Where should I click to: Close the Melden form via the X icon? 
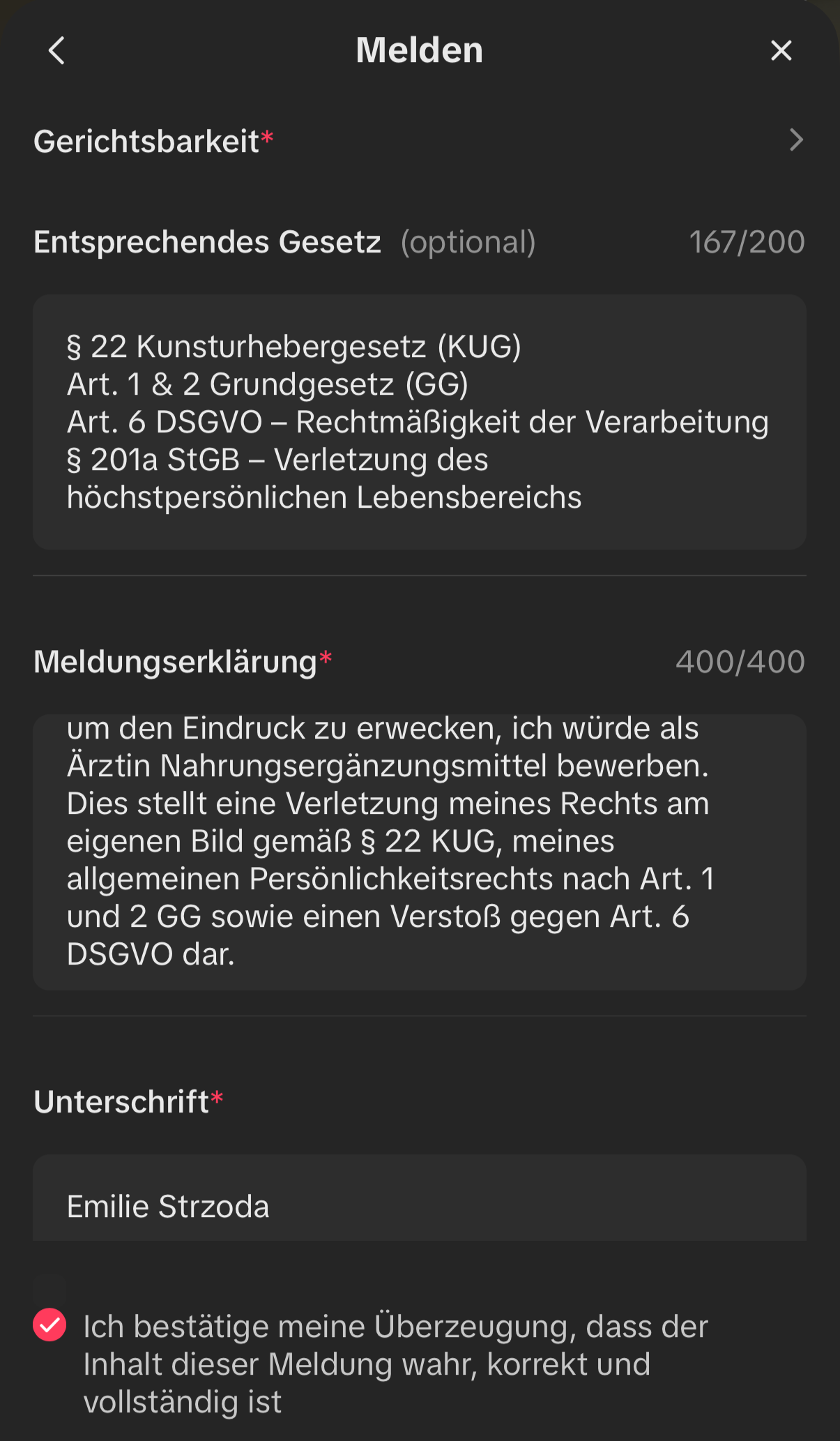(x=781, y=50)
